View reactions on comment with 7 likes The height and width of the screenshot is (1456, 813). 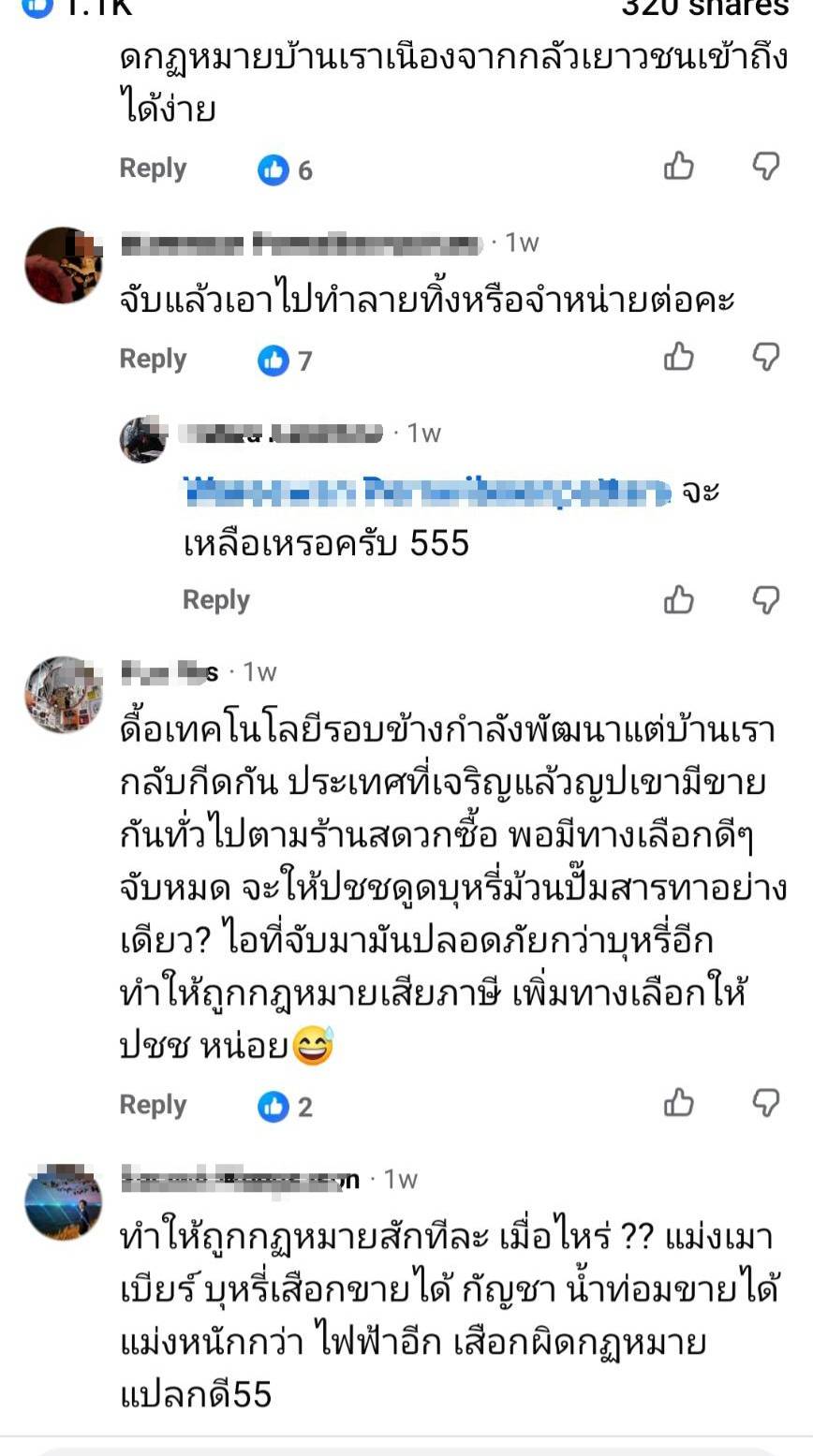pyautogui.click(x=285, y=360)
